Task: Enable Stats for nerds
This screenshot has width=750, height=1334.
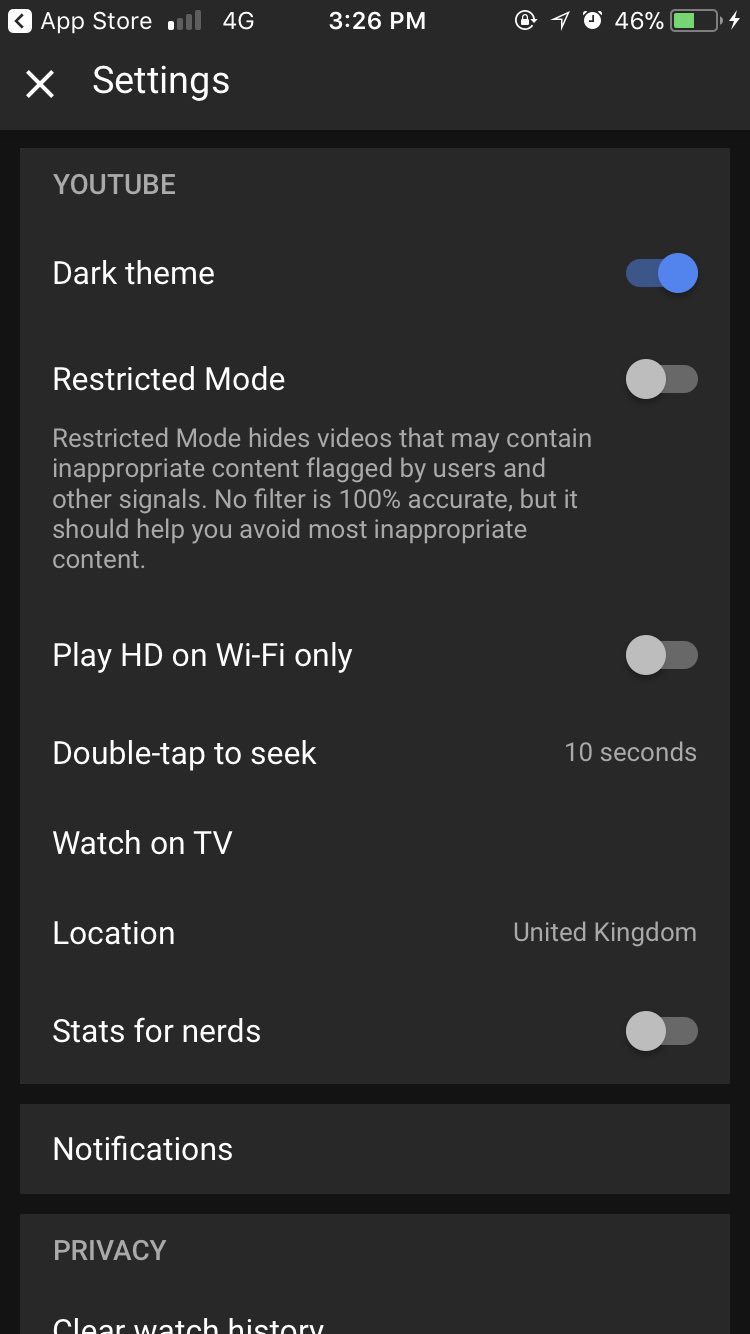Action: click(x=661, y=1031)
